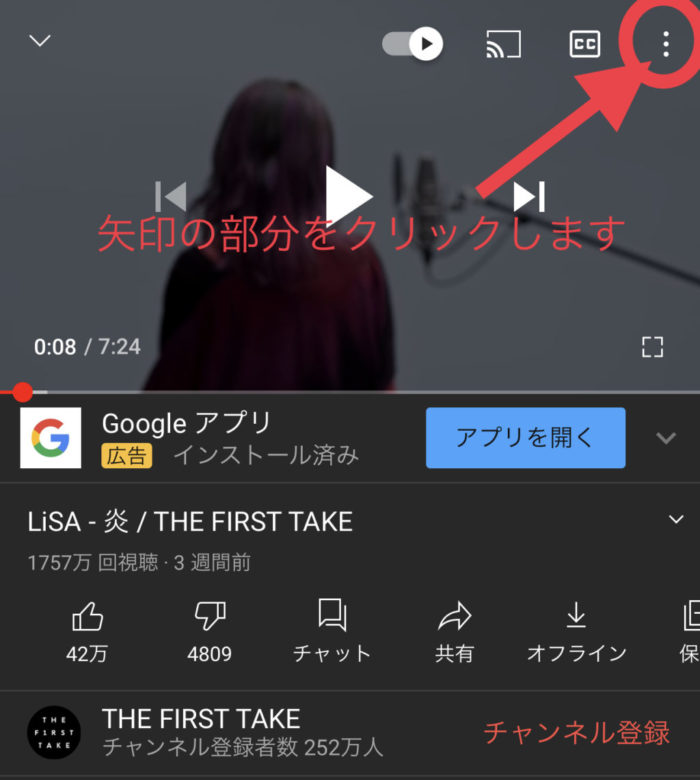Share this video via 共有
This screenshot has height=780, width=700.
pos(454,632)
